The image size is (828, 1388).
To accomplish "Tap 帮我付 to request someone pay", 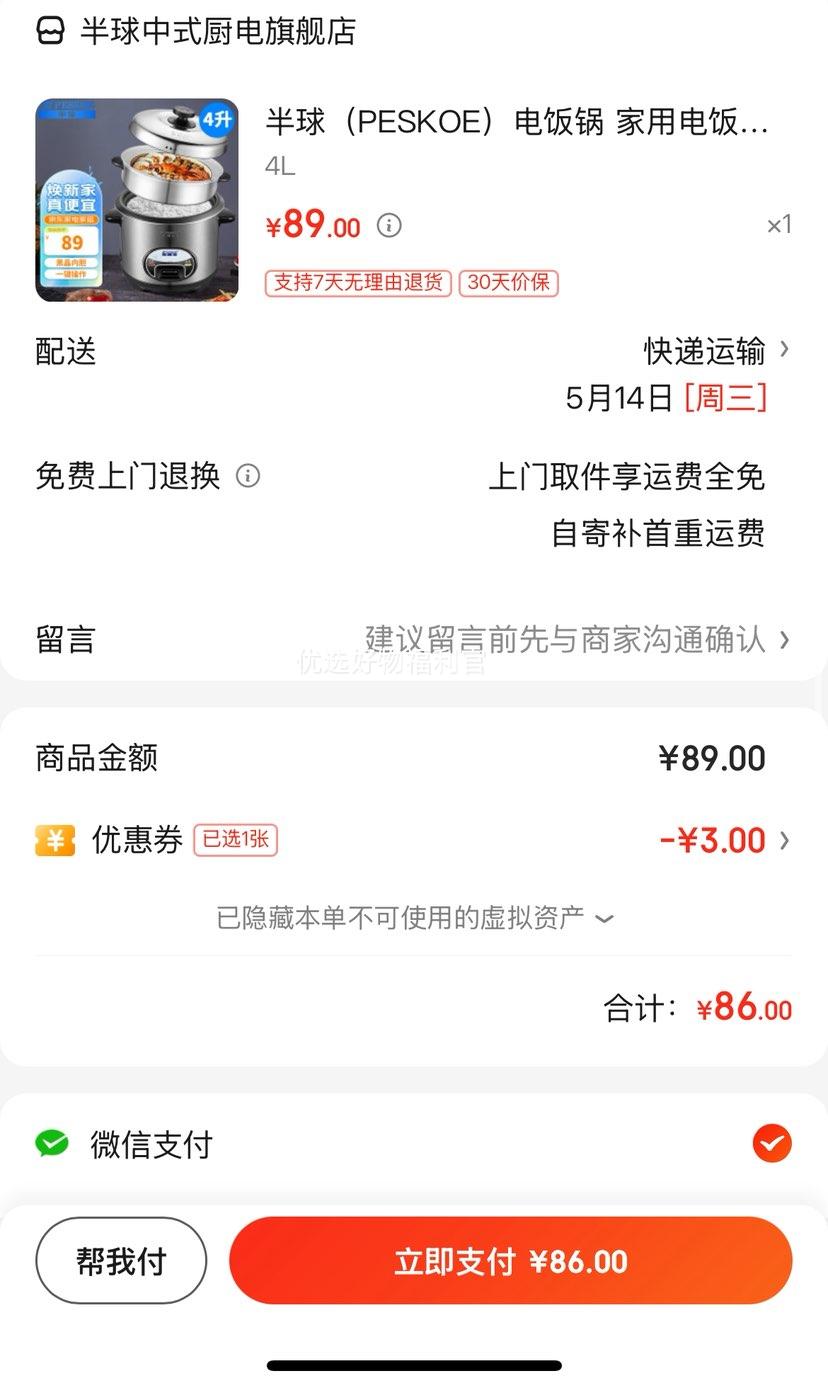I will 121,1261.
